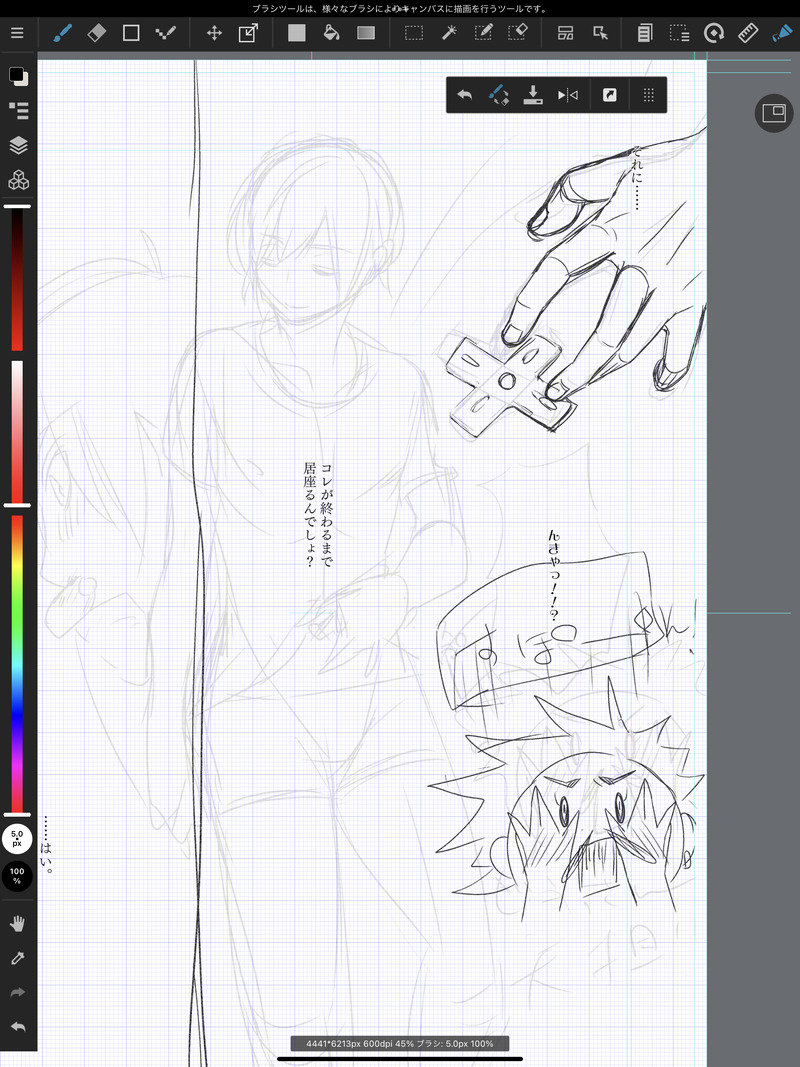Activate the rectangular selection tool

click(x=413, y=33)
